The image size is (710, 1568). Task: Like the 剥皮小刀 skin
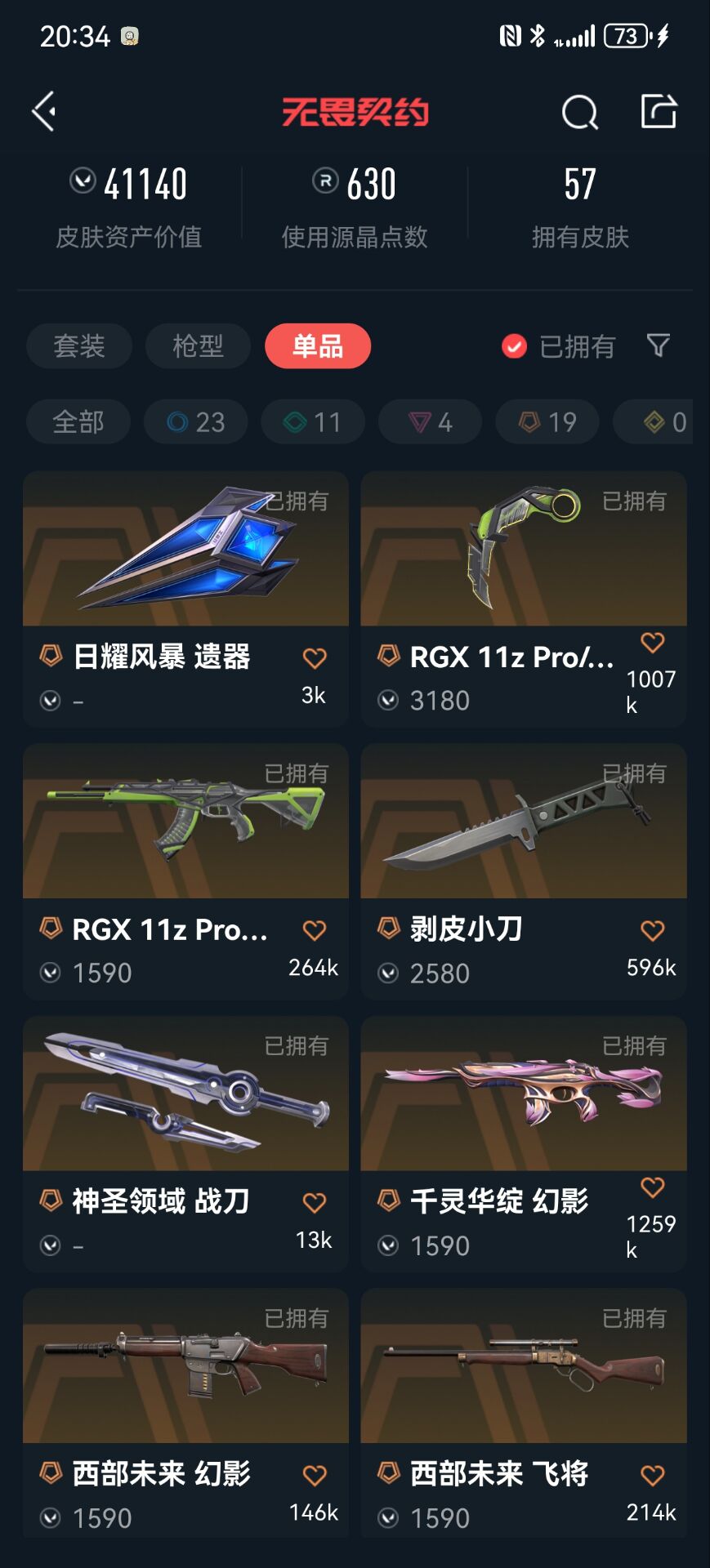click(652, 930)
